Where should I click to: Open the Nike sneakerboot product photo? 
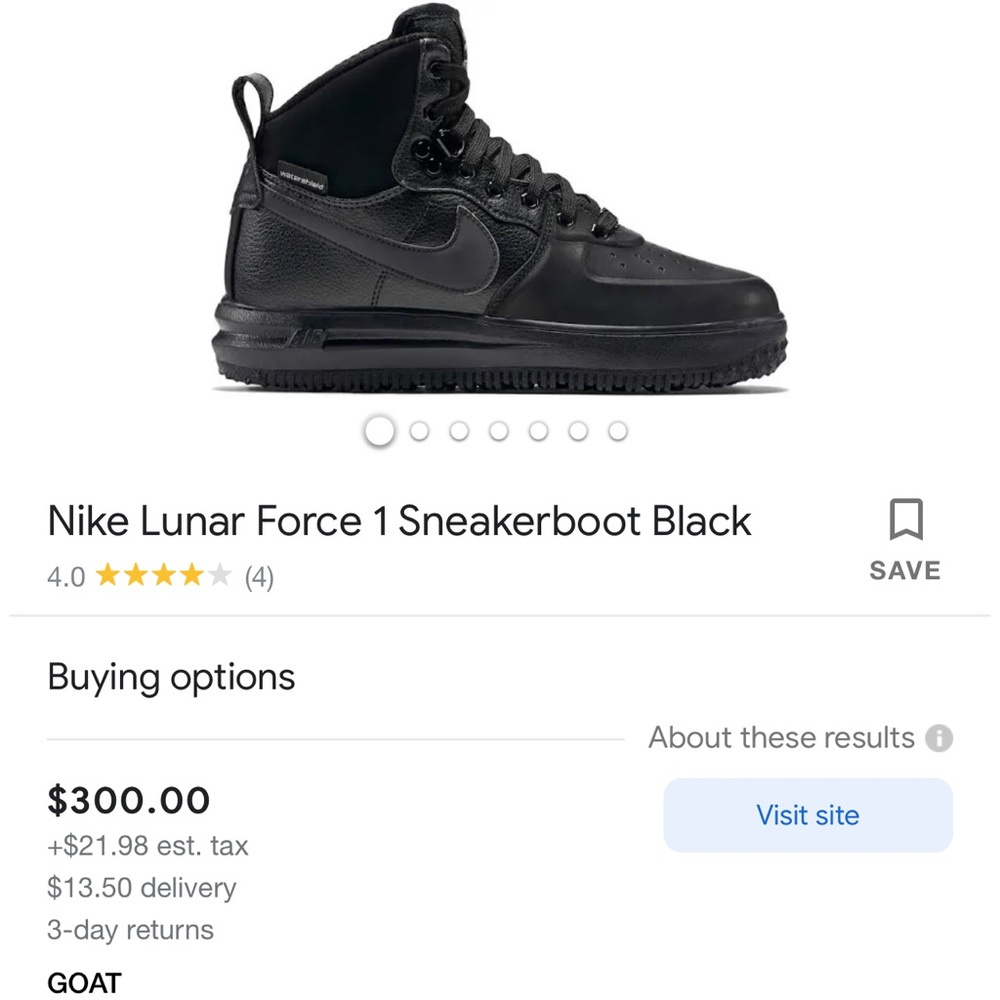[500, 210]
